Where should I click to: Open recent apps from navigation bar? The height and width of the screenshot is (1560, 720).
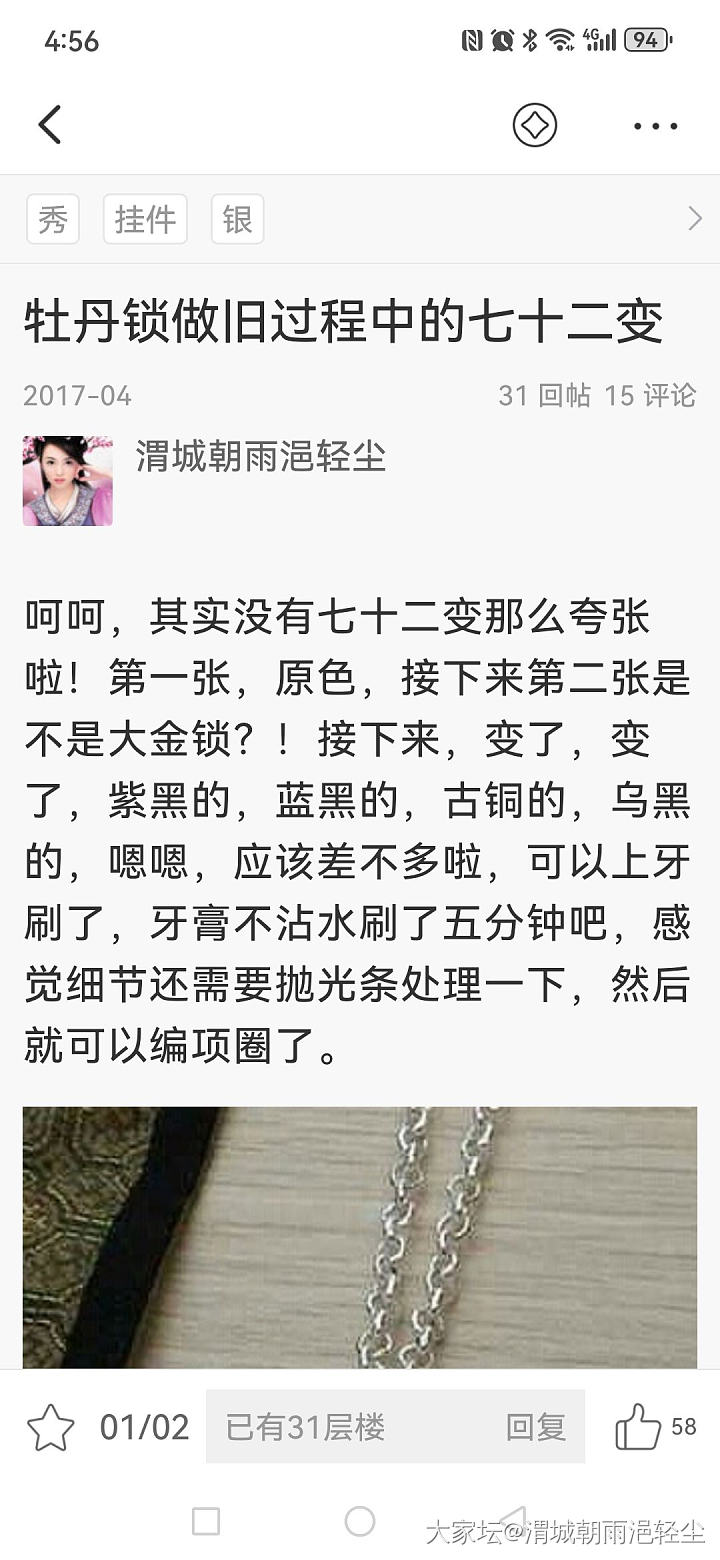206,1521
